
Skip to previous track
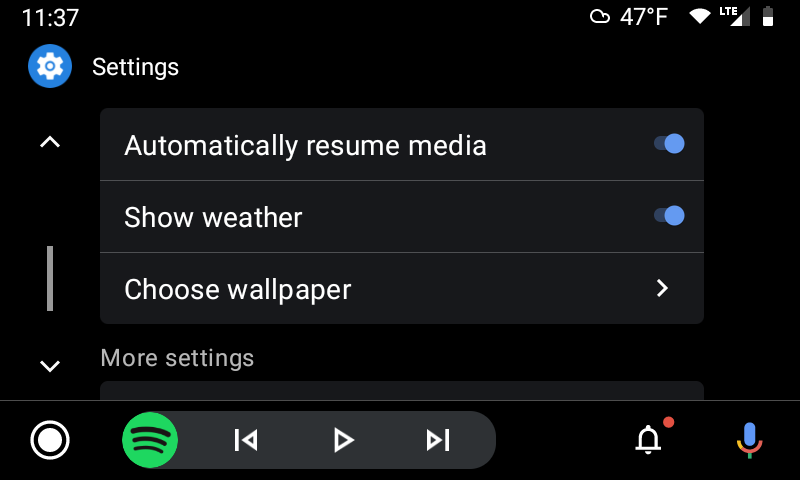(246, 440)
